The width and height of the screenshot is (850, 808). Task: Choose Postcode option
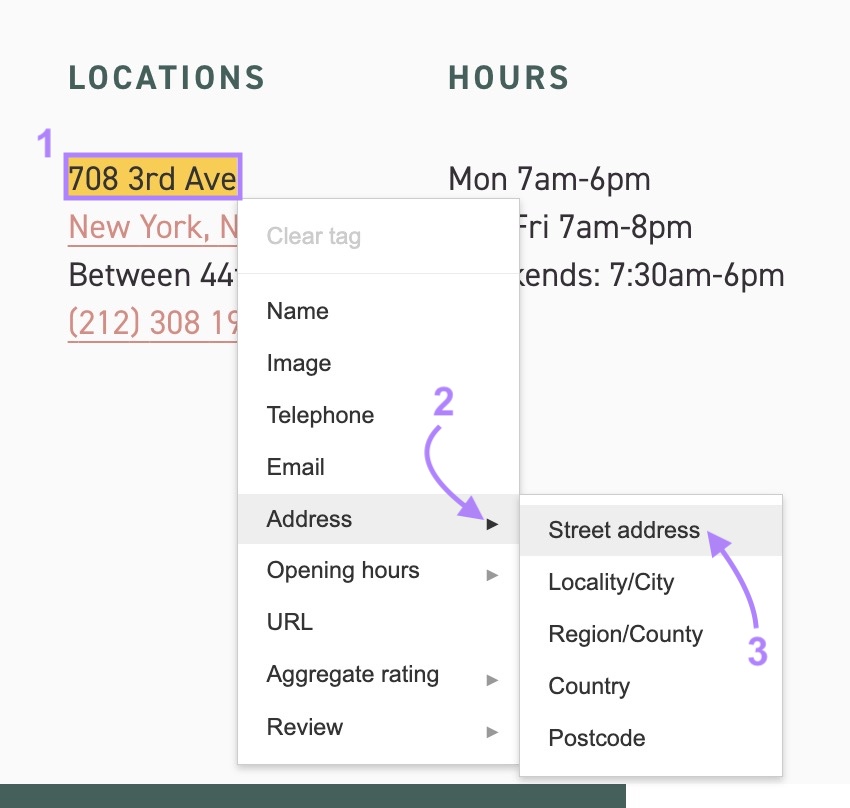click(x=597, y=738)
